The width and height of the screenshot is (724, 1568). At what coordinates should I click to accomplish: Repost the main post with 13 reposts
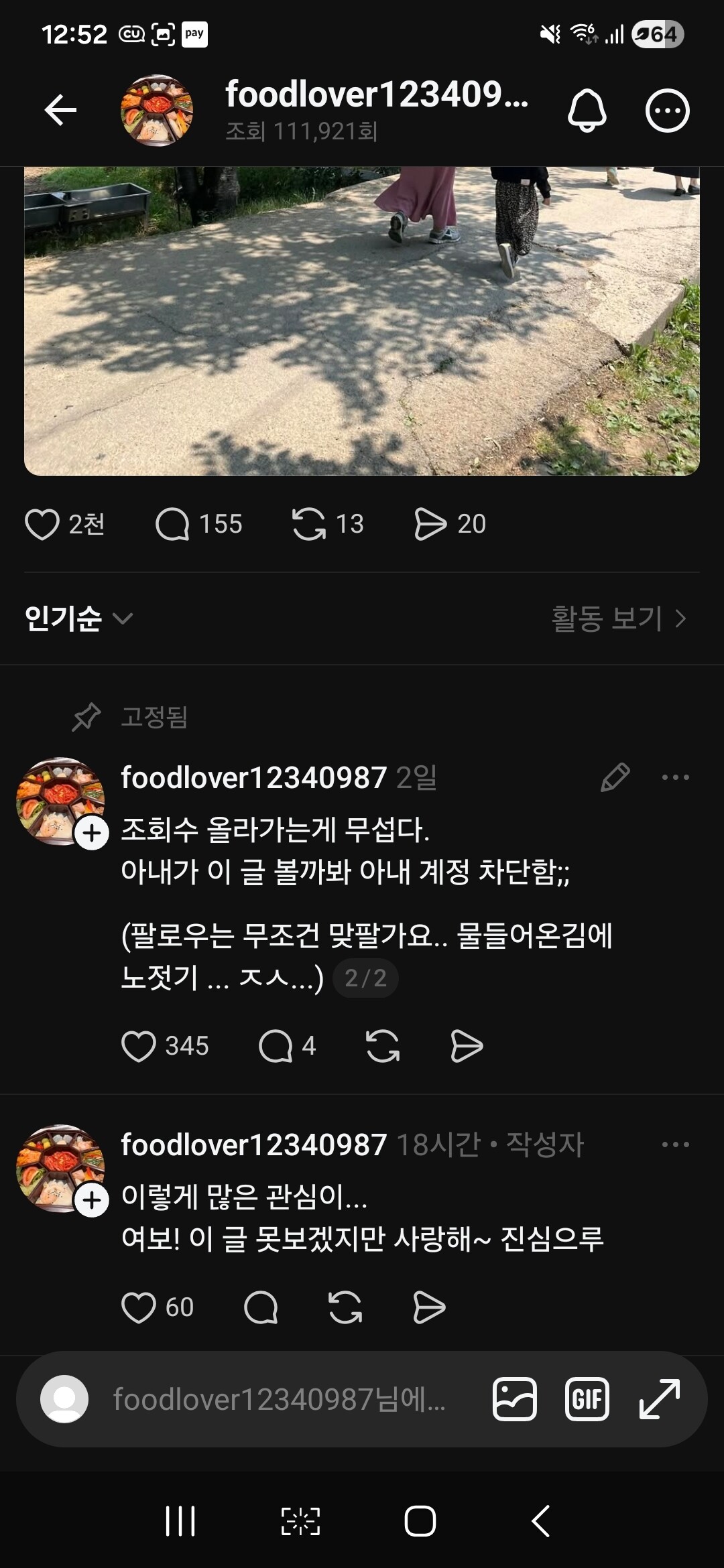(x=308, y=524)
